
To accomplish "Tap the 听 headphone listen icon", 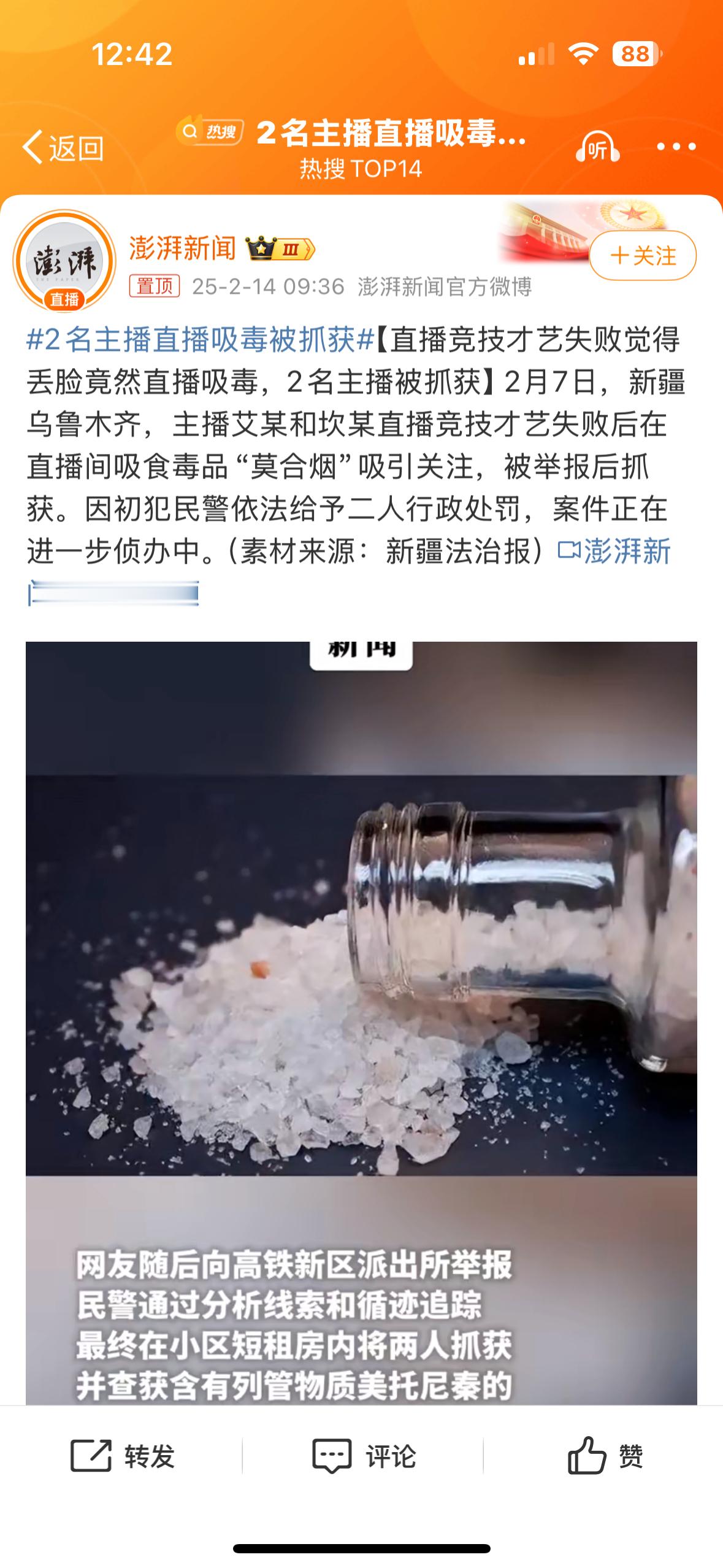I will pyautogui.click(x=598, y=146).
